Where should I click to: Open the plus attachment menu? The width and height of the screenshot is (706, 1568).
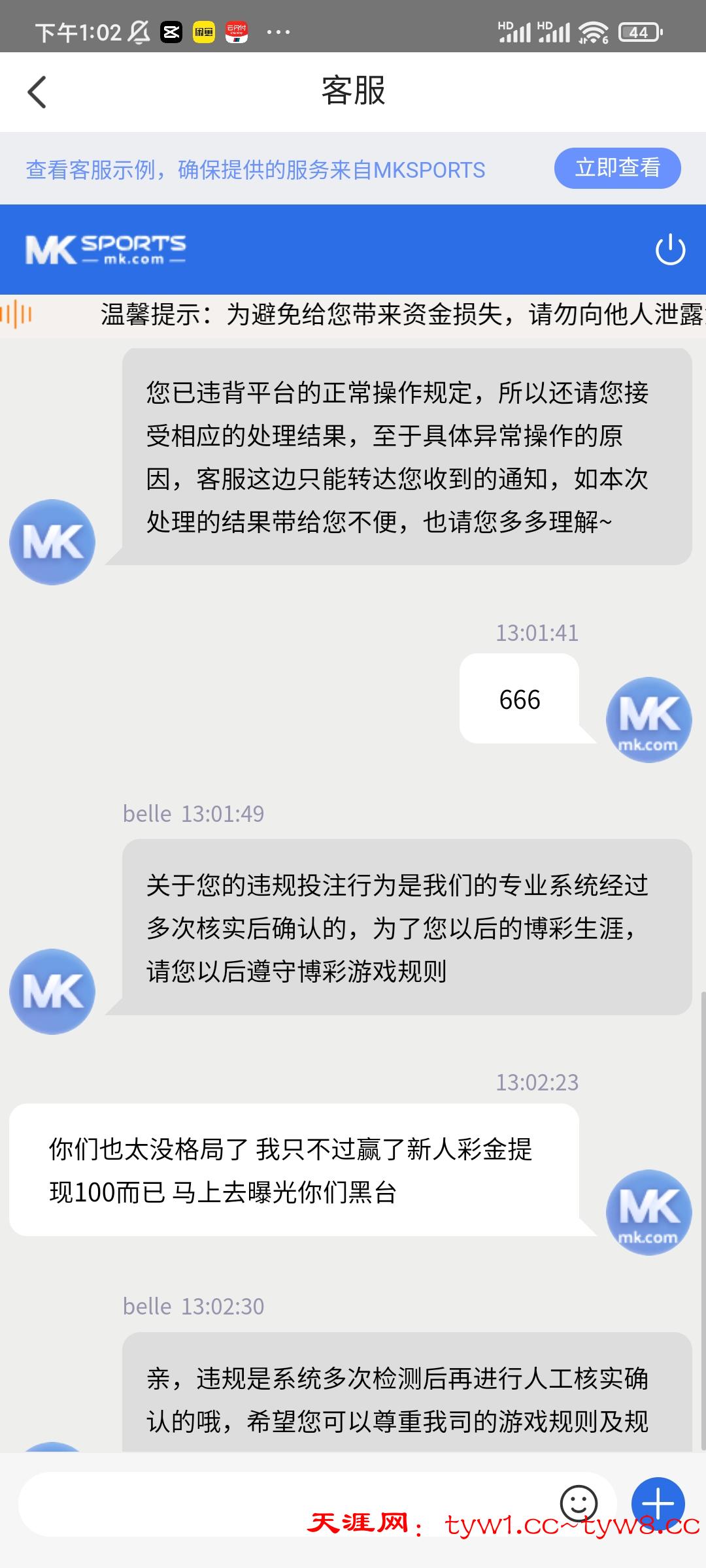point(658,1503)
